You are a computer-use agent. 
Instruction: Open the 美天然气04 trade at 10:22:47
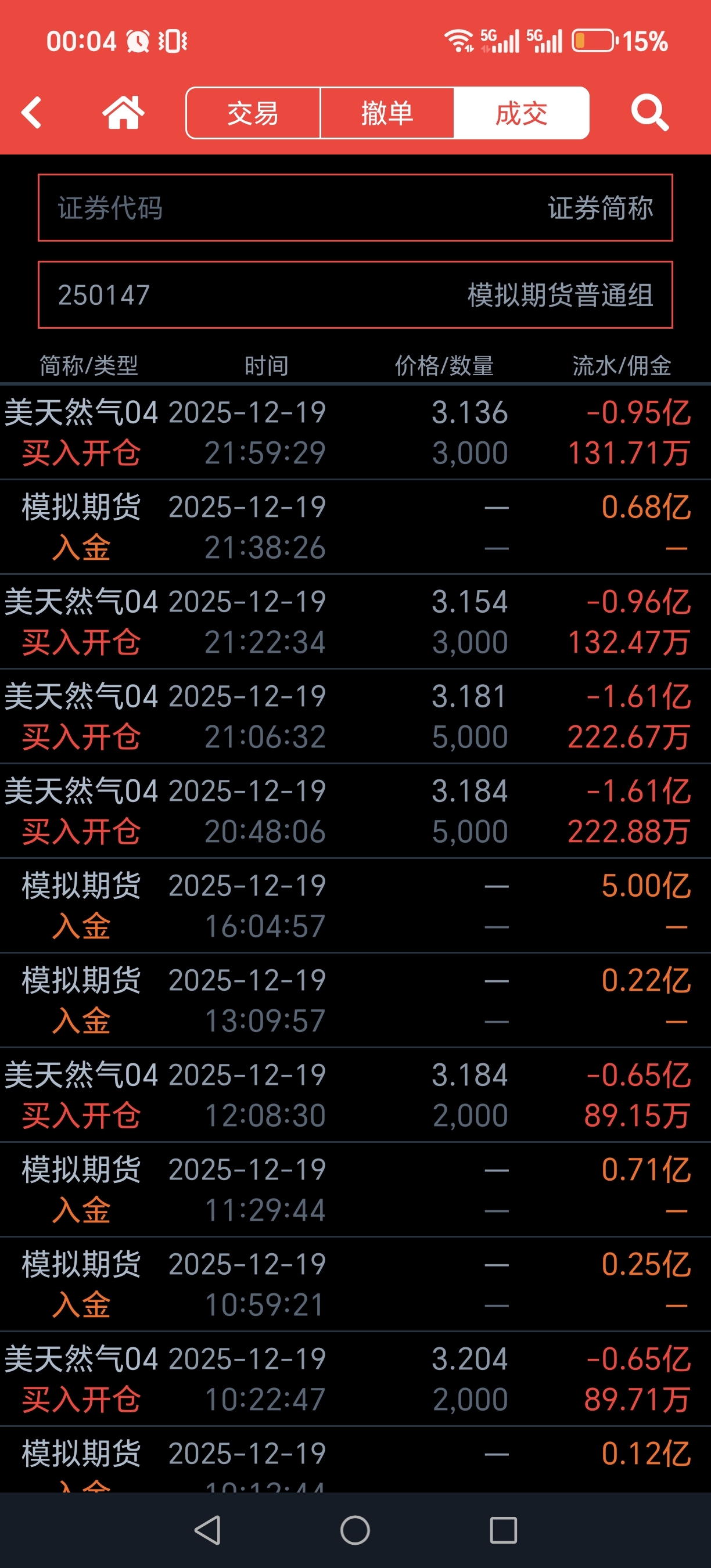click(x=355, y=1379)
